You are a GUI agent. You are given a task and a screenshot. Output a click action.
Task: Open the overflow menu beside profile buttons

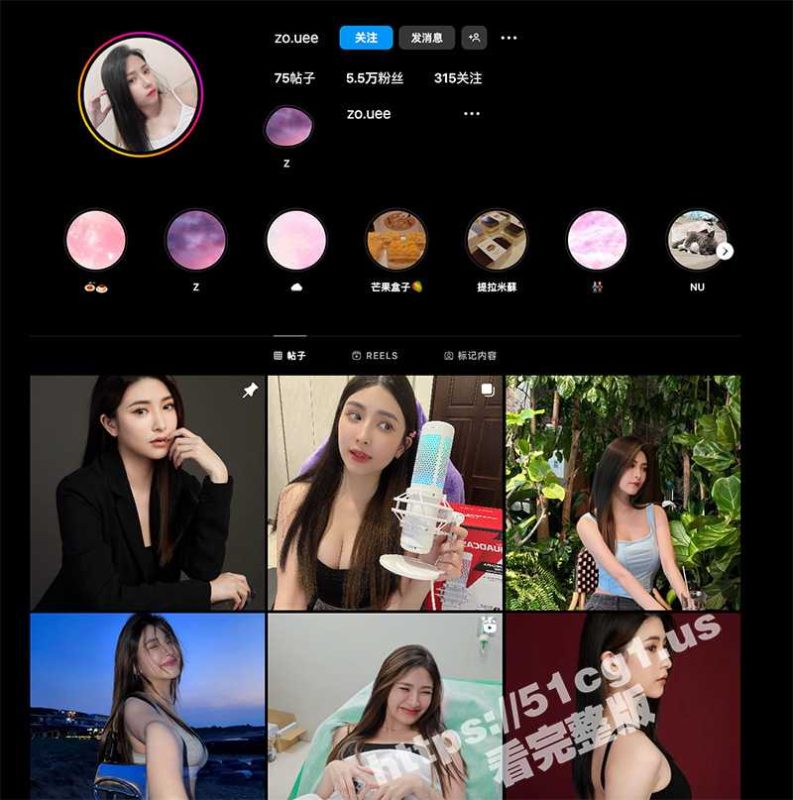[x=509, y=38]
